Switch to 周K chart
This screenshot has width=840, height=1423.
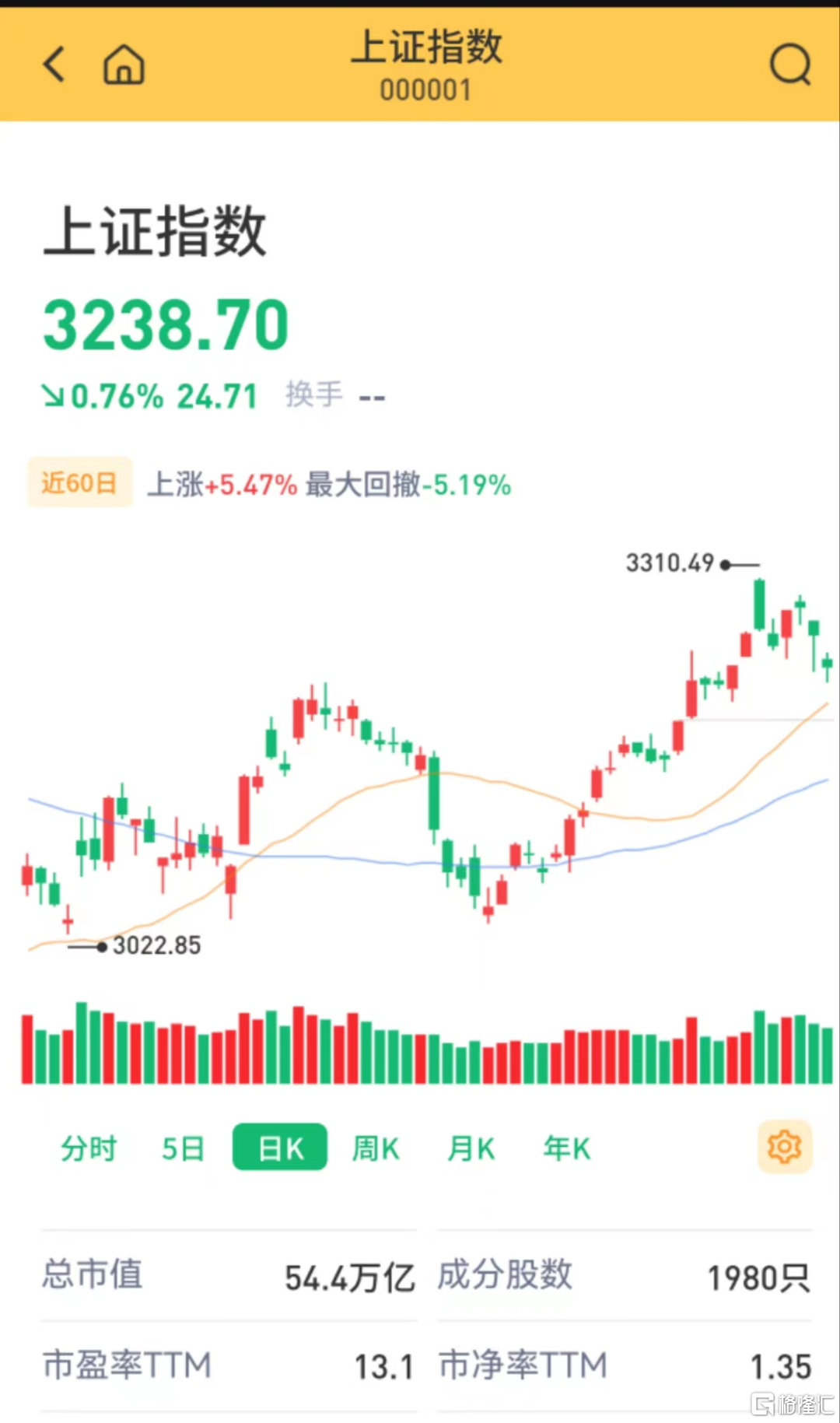pyautogui.click(x=376, y=1148)
